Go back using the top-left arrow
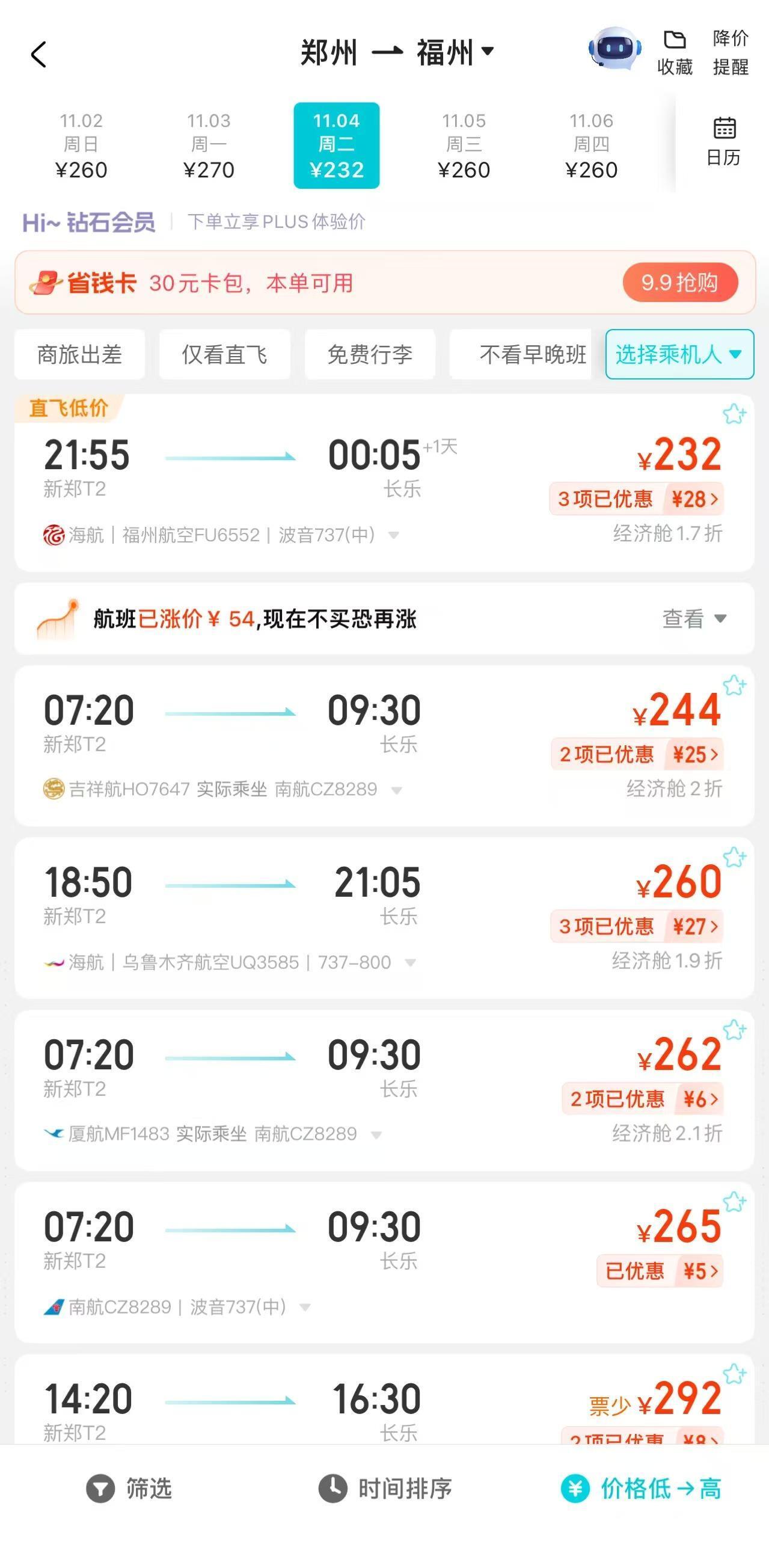The width and height of the screenshot is (769, 1568). click(38, 54)
